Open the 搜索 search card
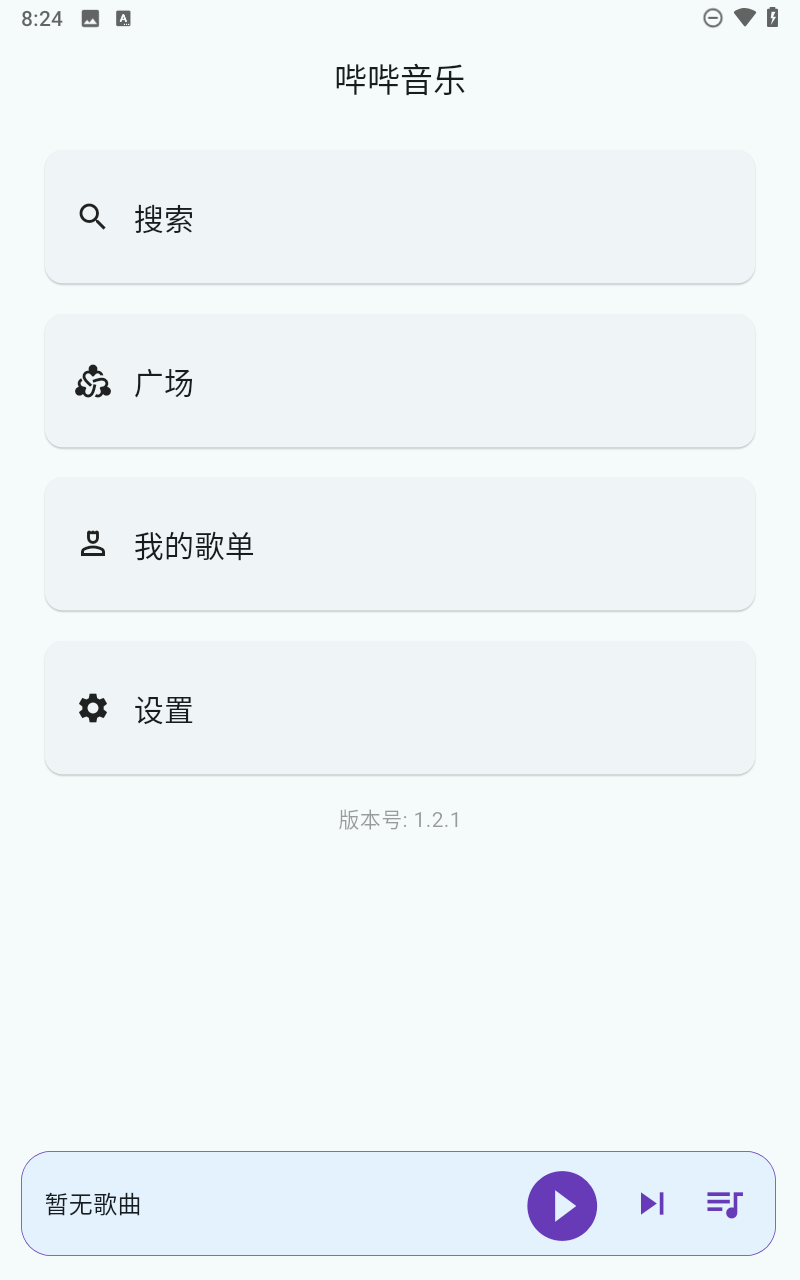 tap(400, 217)
